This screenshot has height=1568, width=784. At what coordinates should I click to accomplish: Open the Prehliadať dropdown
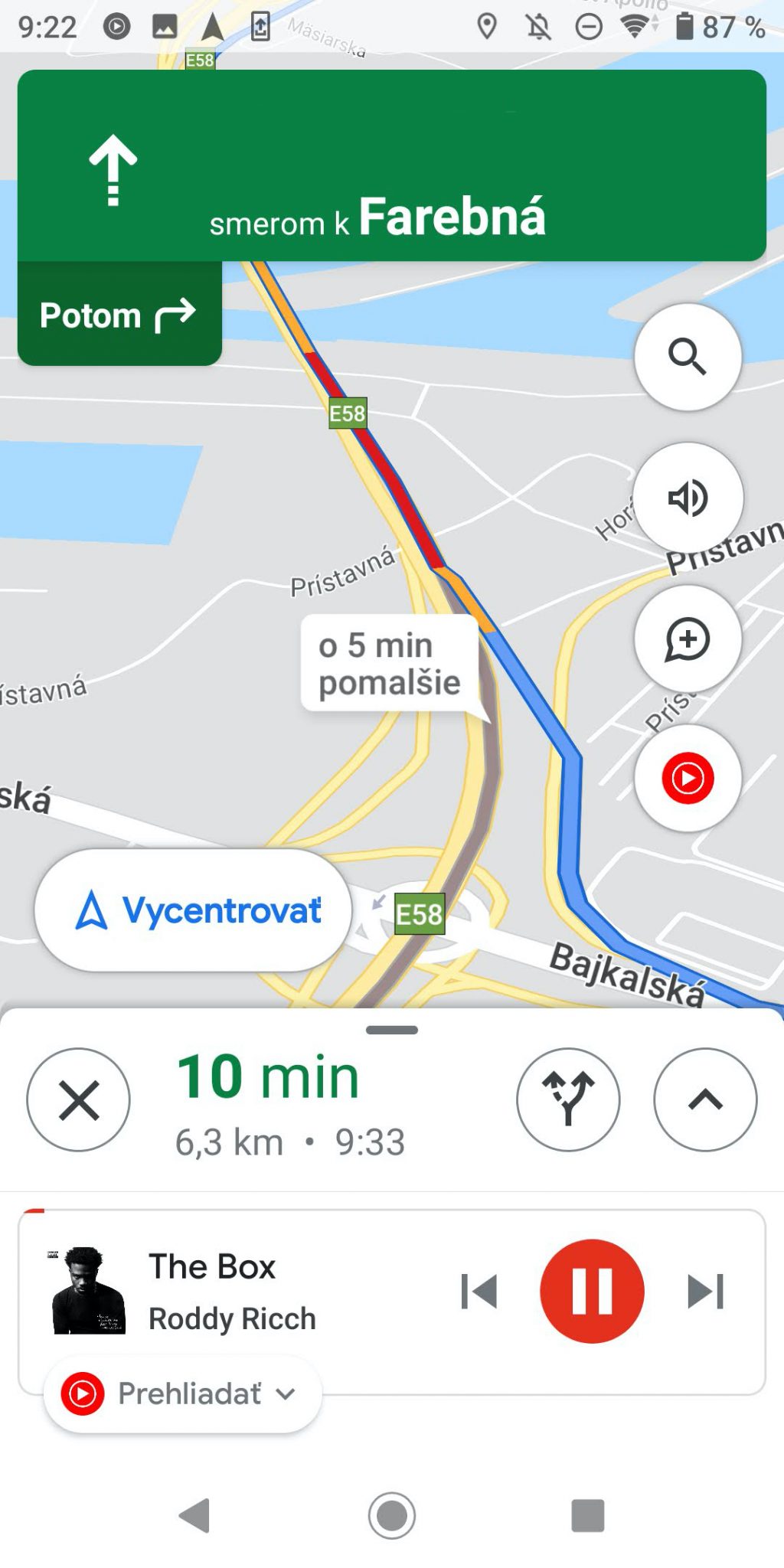183,1393
